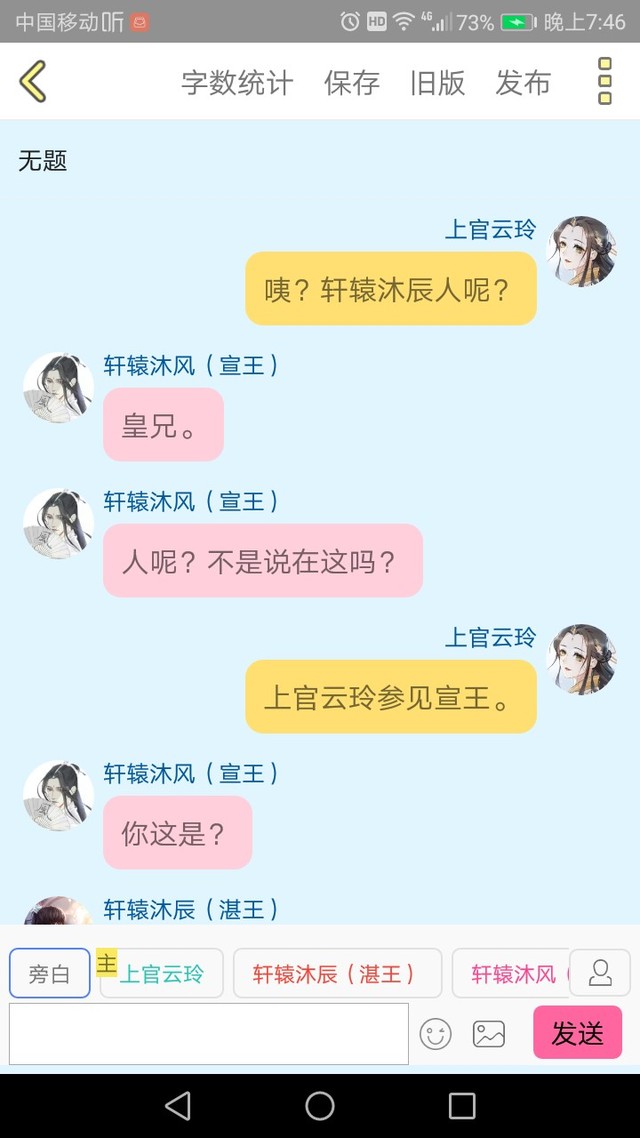The height and width of the screenshot is (1138, 640).
Task: Tap the 上官云玲参见宣王。 bubble
Action: [391, 697]
